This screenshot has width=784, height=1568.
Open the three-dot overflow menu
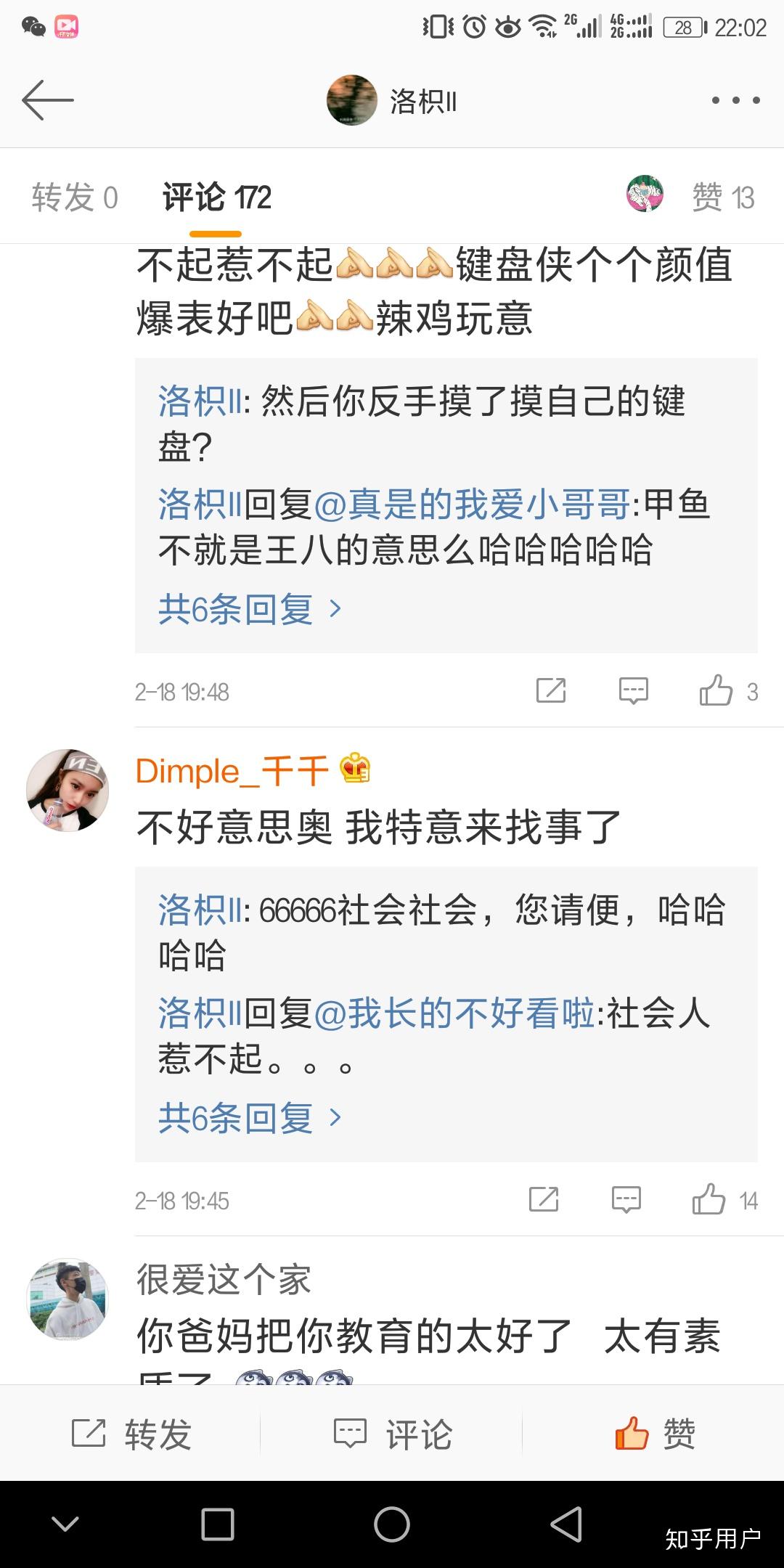[735, 100]
